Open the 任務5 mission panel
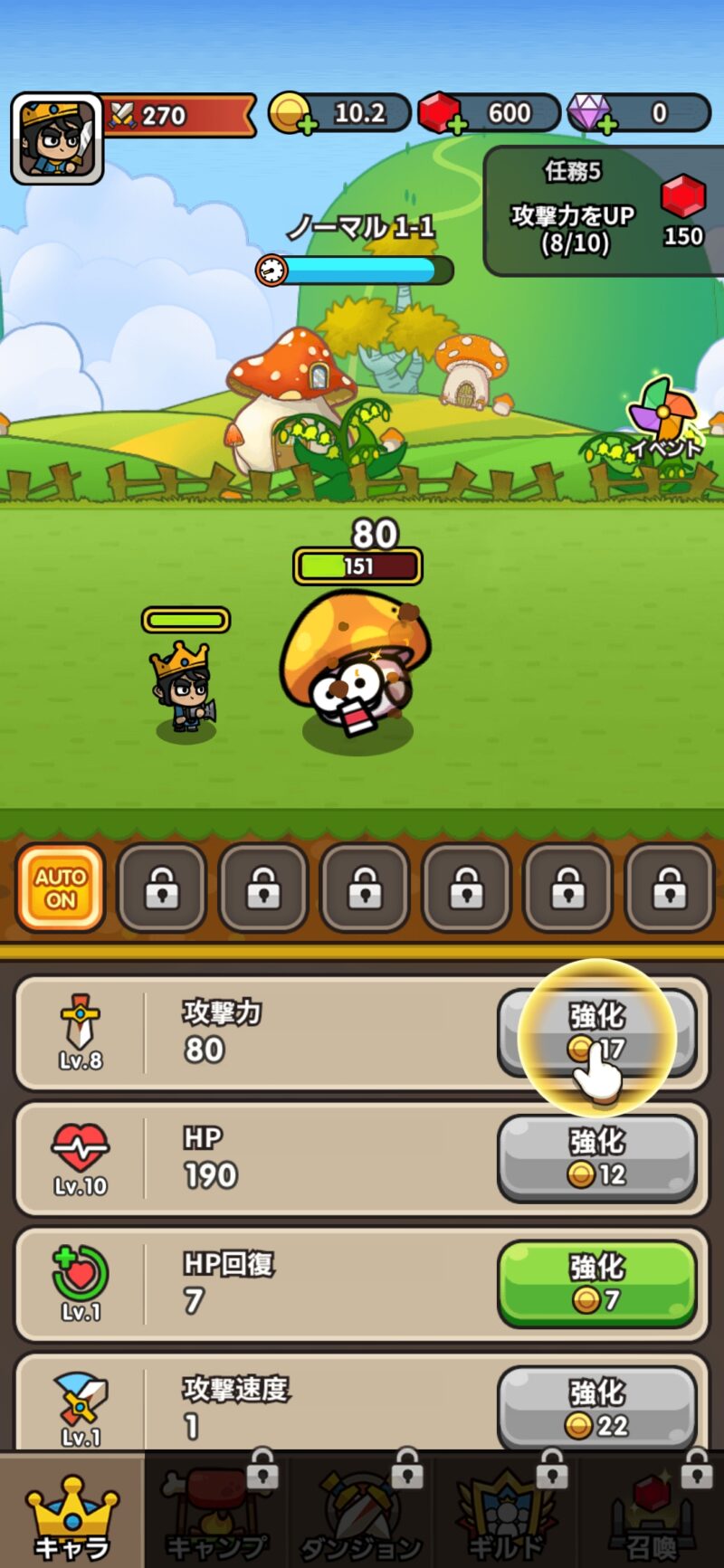This screenshot has height=1568, width=724. [x=605, y=211]
